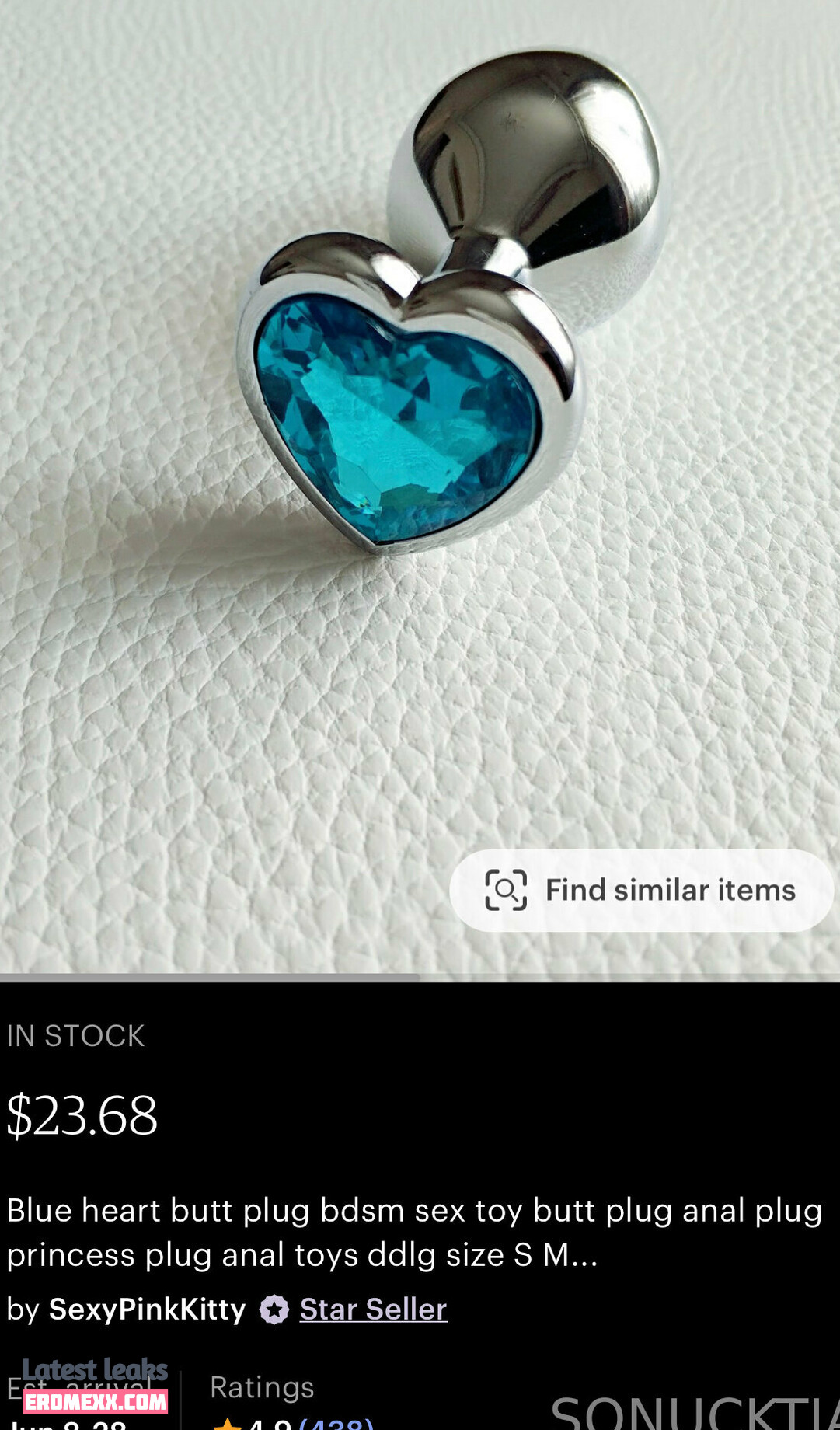Open the ratings count link
The width and height of the screenshot is (840, 1430).
pos(336,1423)
